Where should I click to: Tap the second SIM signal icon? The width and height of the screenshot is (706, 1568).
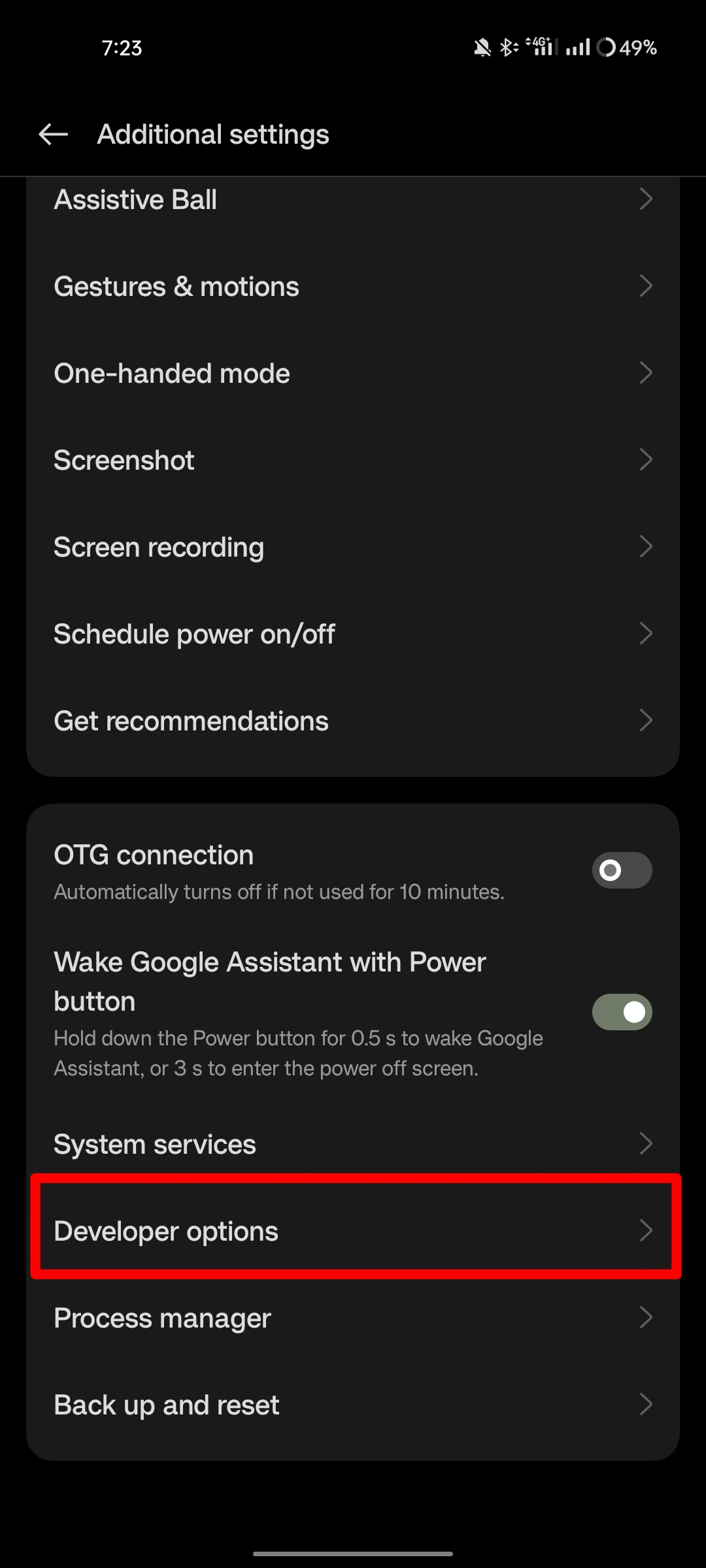tap(577, 49)
